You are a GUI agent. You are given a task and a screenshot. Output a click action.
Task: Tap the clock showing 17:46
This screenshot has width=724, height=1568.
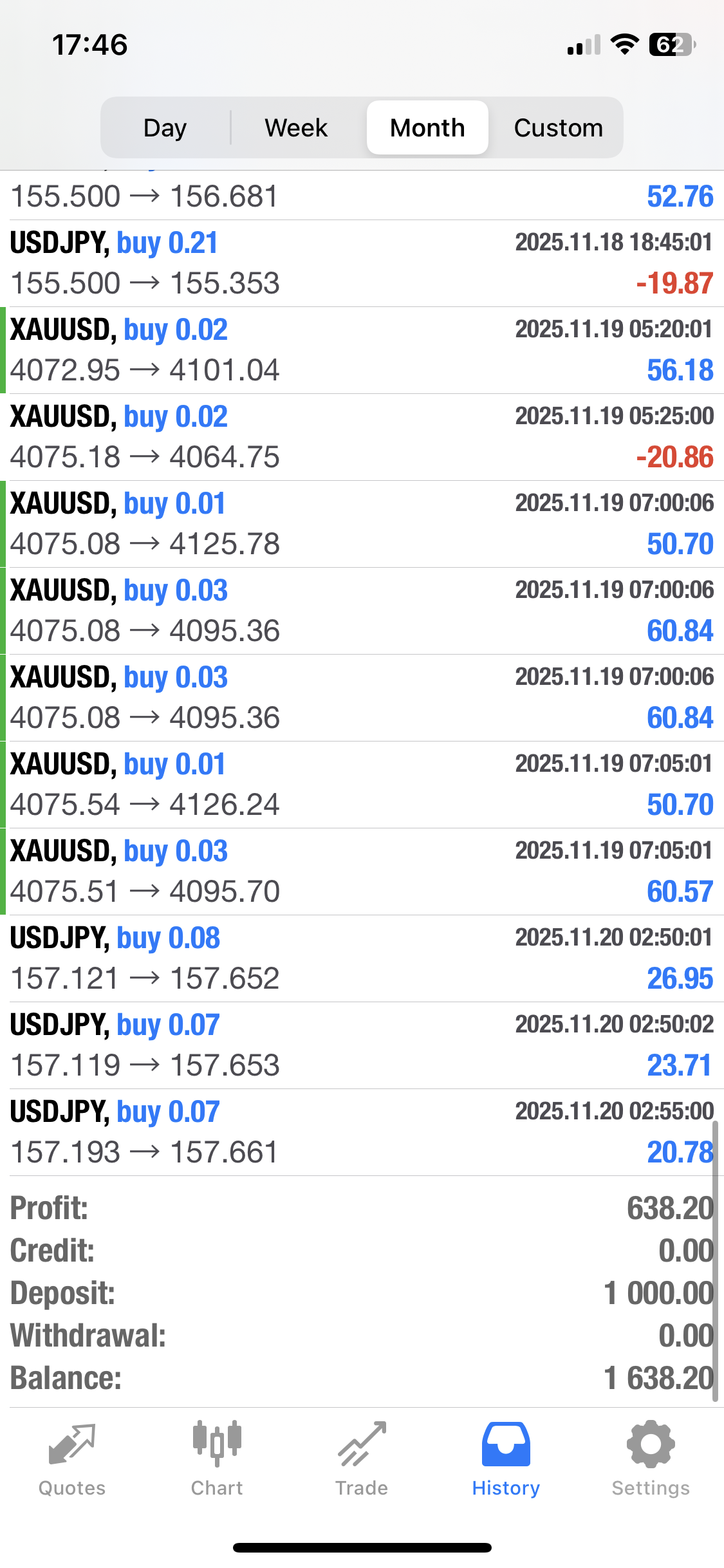[x=90, y=42]
